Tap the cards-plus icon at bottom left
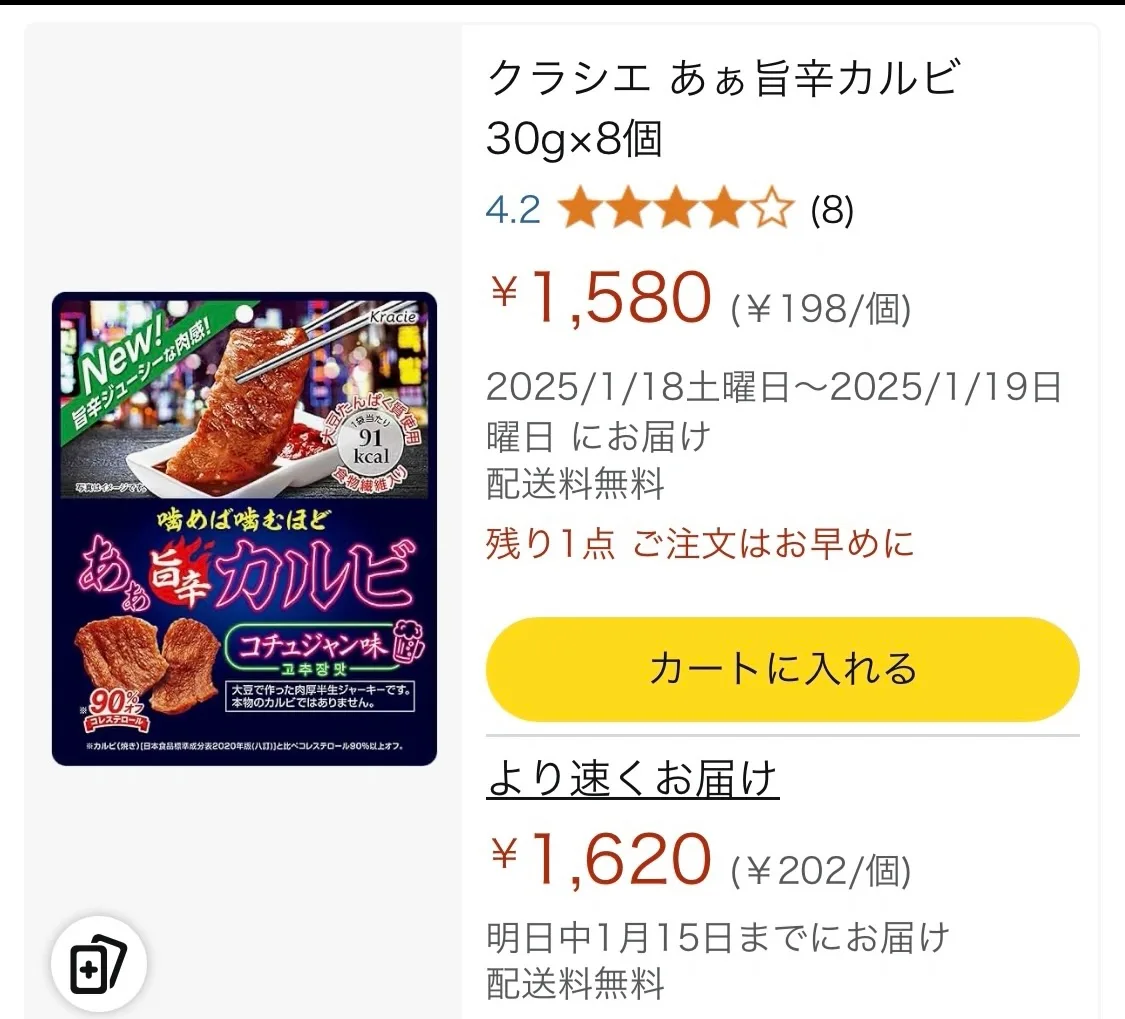This screenshot has height=1019, width=1125. pyautogui.click(x=99, y=965)
